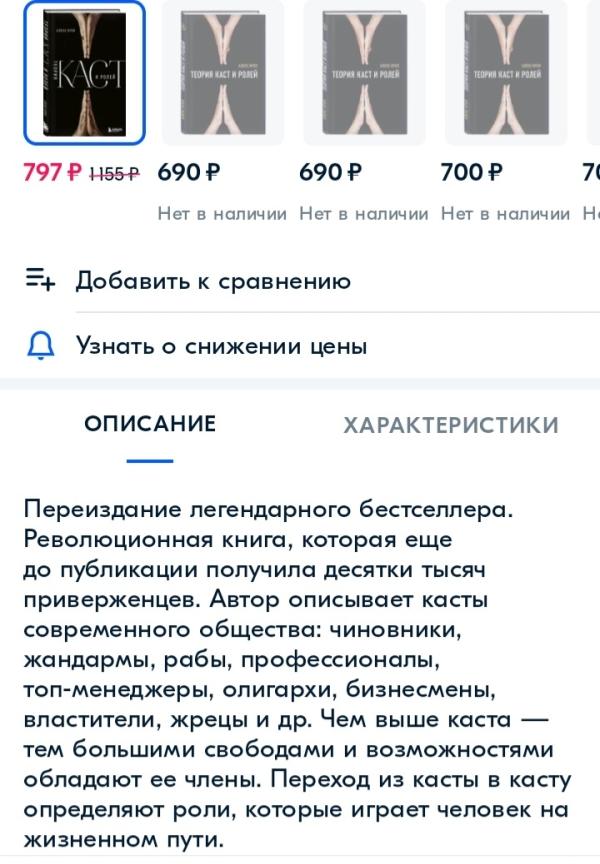Open Узнать о снижении цены notification
Viewport: 600px width, 864px height.
click(x=220, y=346)
